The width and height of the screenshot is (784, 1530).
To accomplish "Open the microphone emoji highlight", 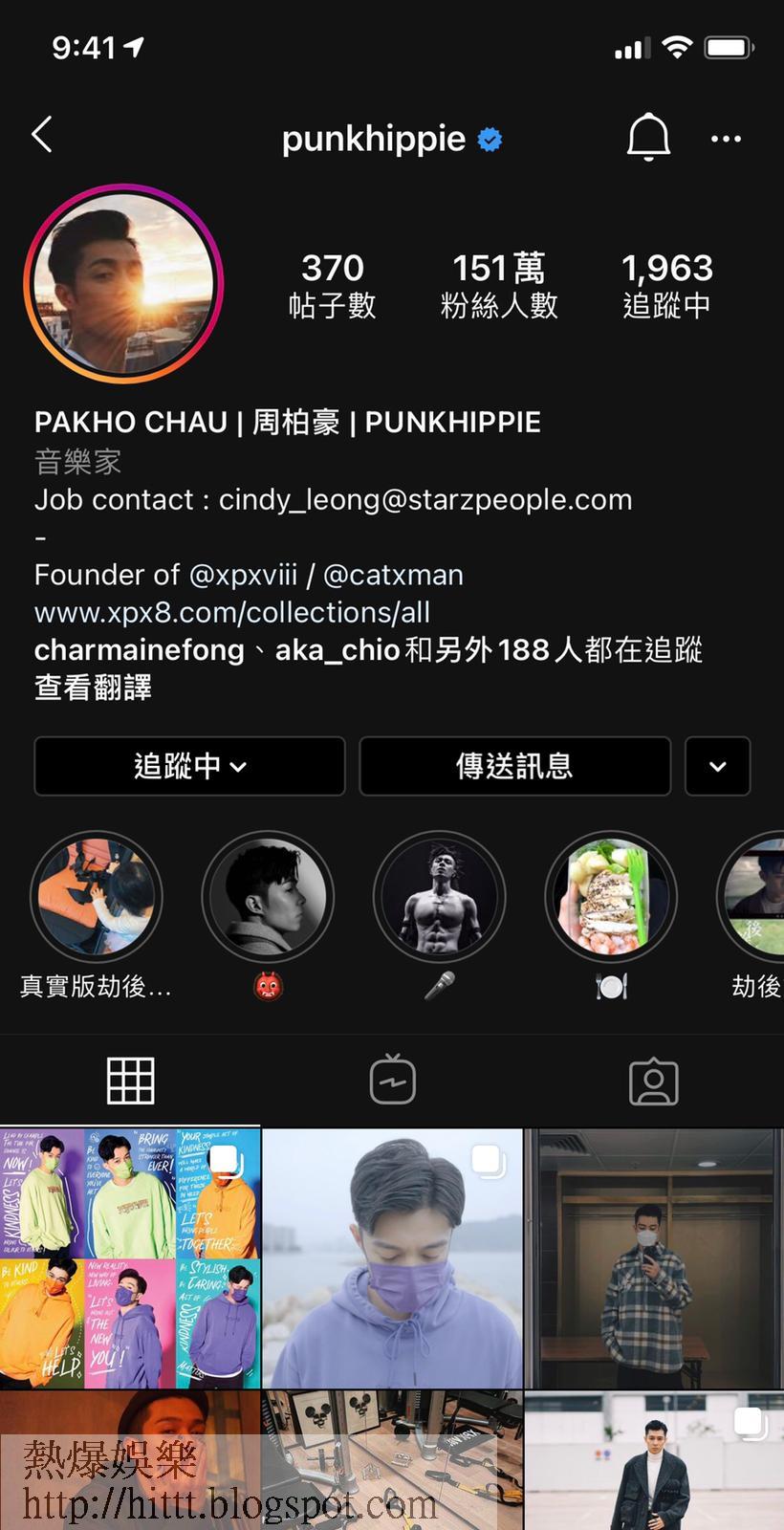I will (x=439, y=897).
